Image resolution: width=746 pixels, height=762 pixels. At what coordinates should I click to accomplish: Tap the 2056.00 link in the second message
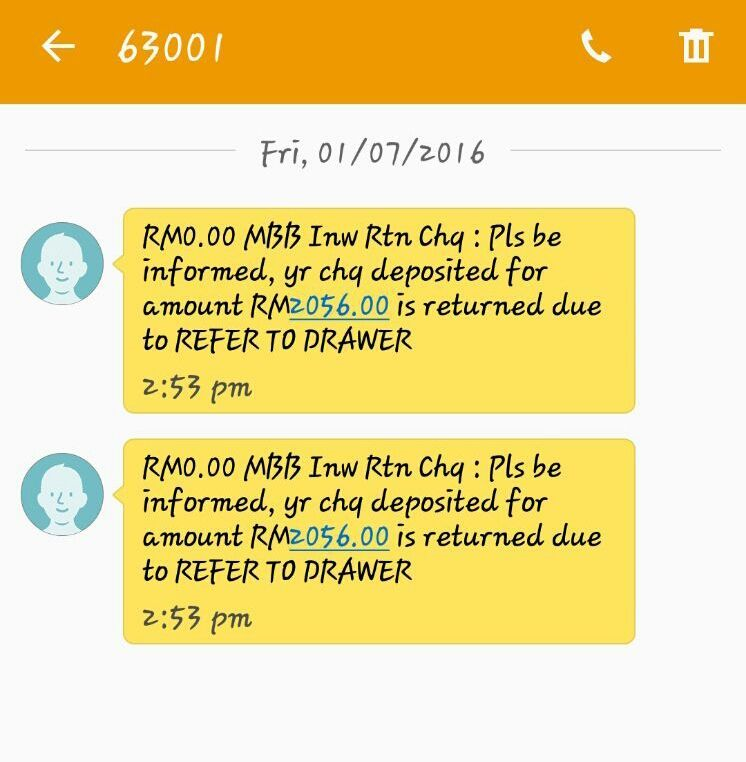[x=339, y=536]
